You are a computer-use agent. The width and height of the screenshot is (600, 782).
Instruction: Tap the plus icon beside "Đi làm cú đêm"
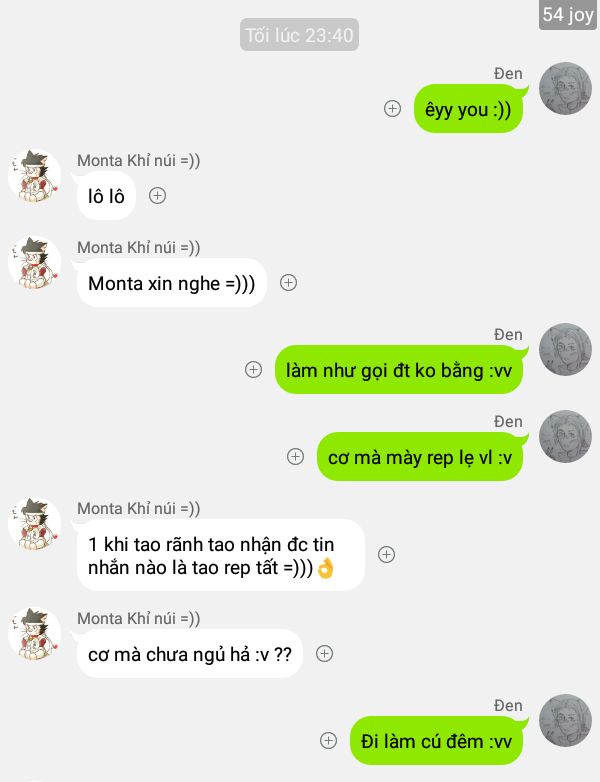(328, 741)
